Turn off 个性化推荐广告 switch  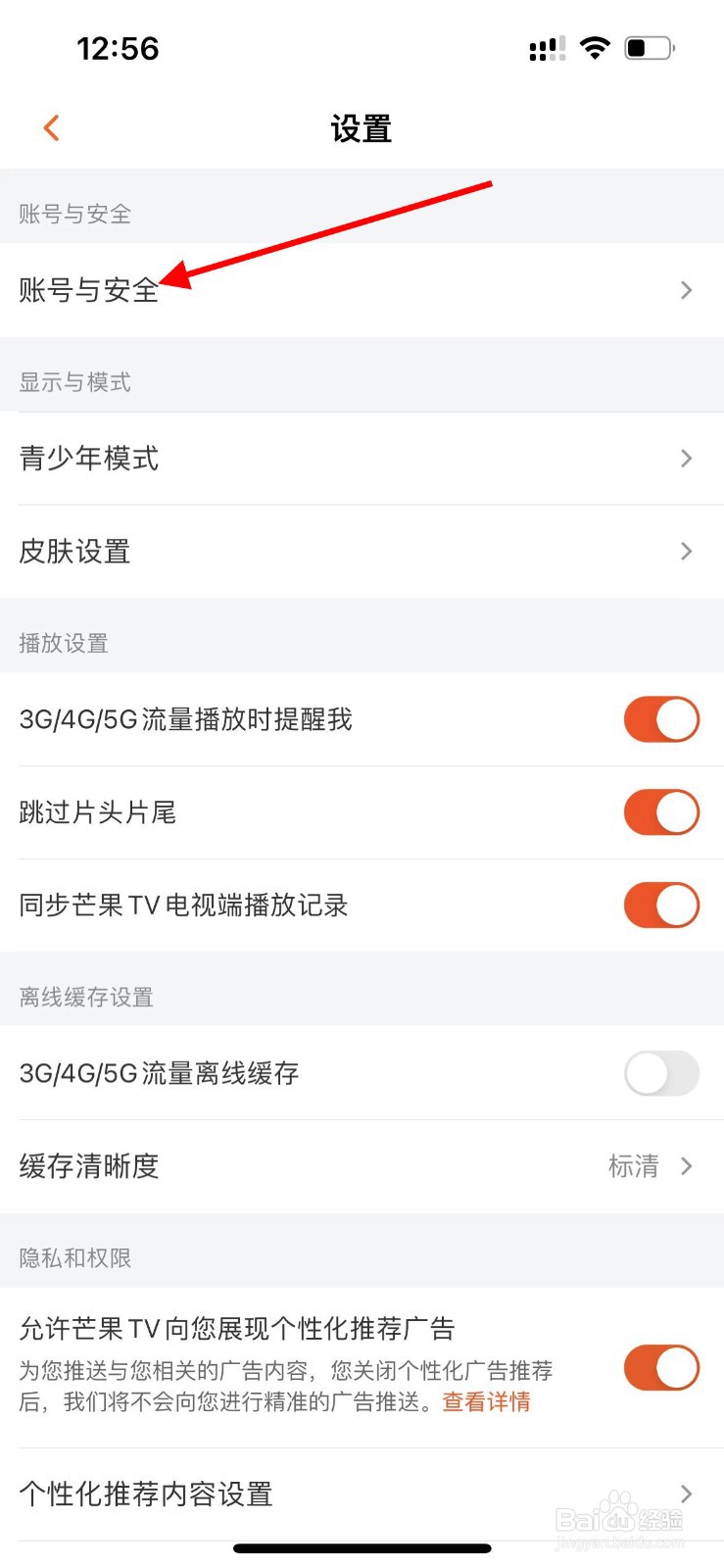(x=661, y=1368)
